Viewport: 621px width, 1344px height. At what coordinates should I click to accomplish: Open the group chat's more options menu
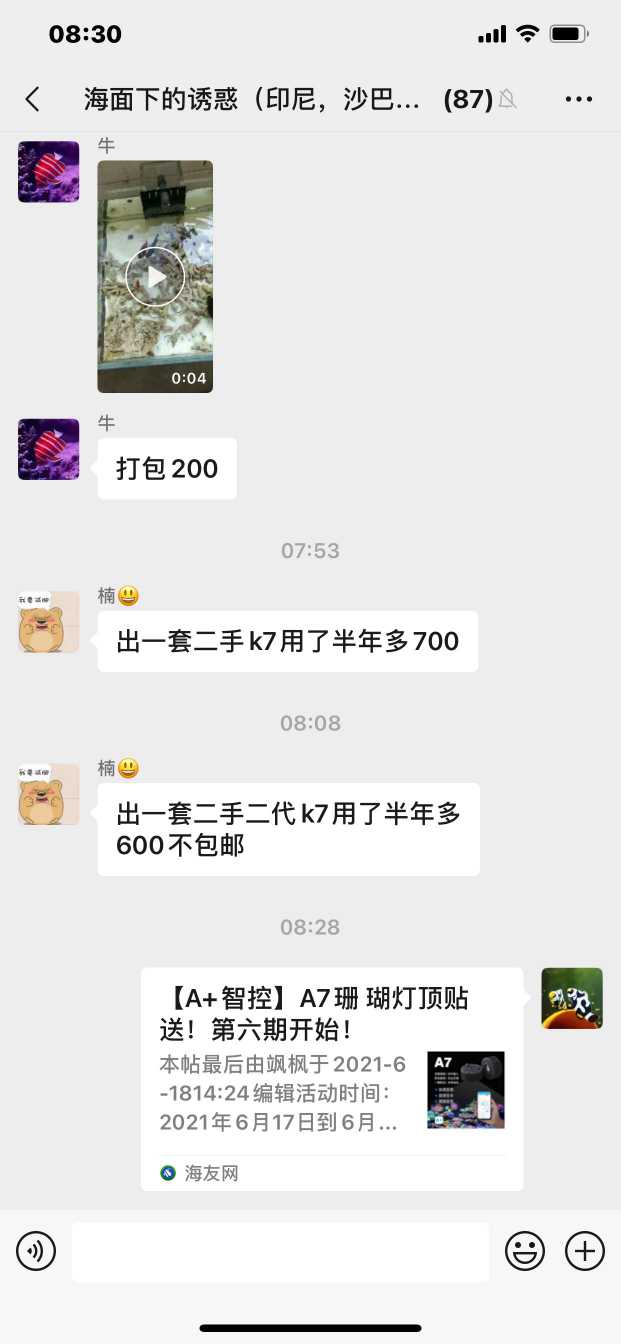(x=579, y=98)
